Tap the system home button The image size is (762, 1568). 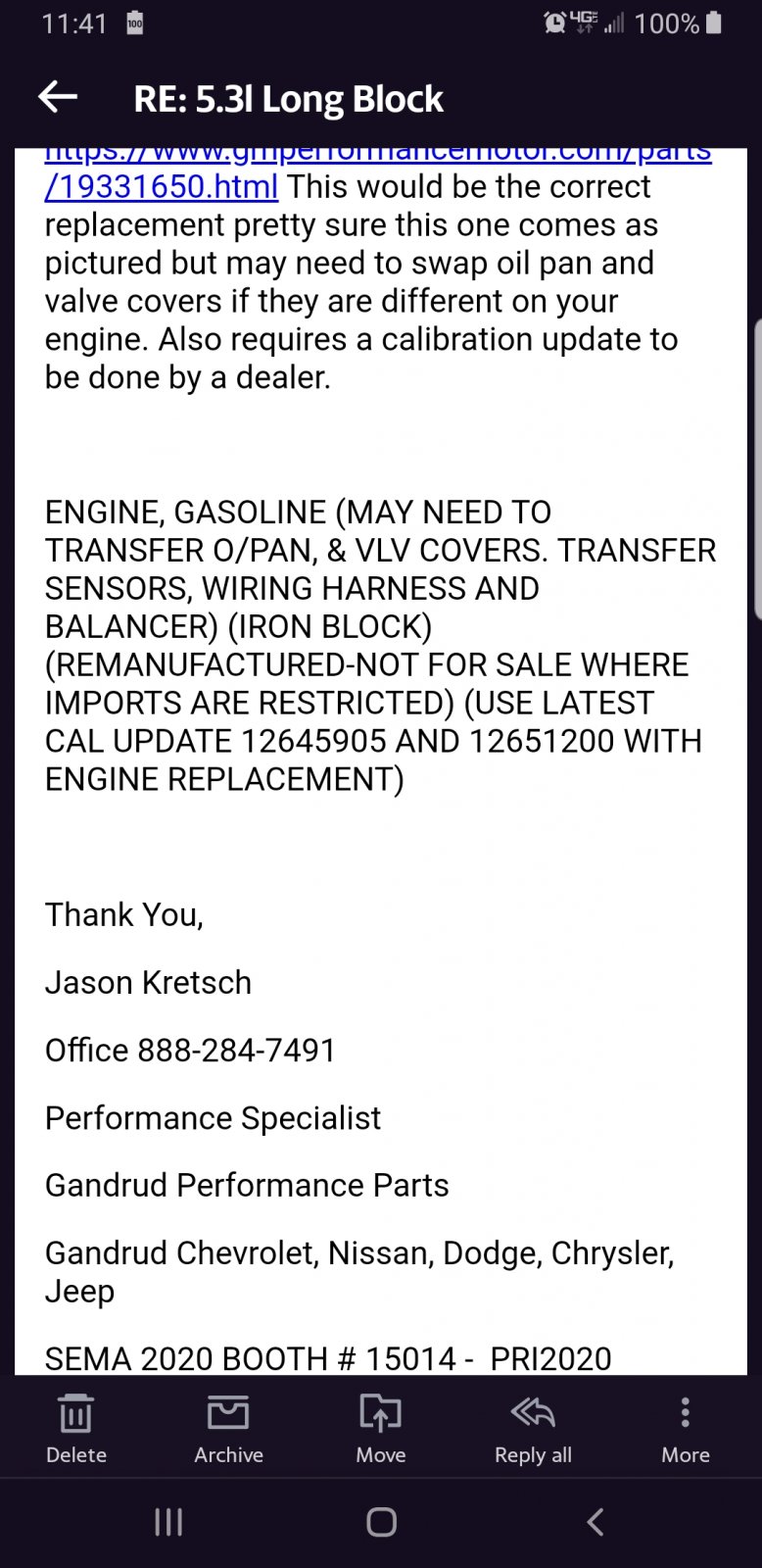coord(381,1522)
